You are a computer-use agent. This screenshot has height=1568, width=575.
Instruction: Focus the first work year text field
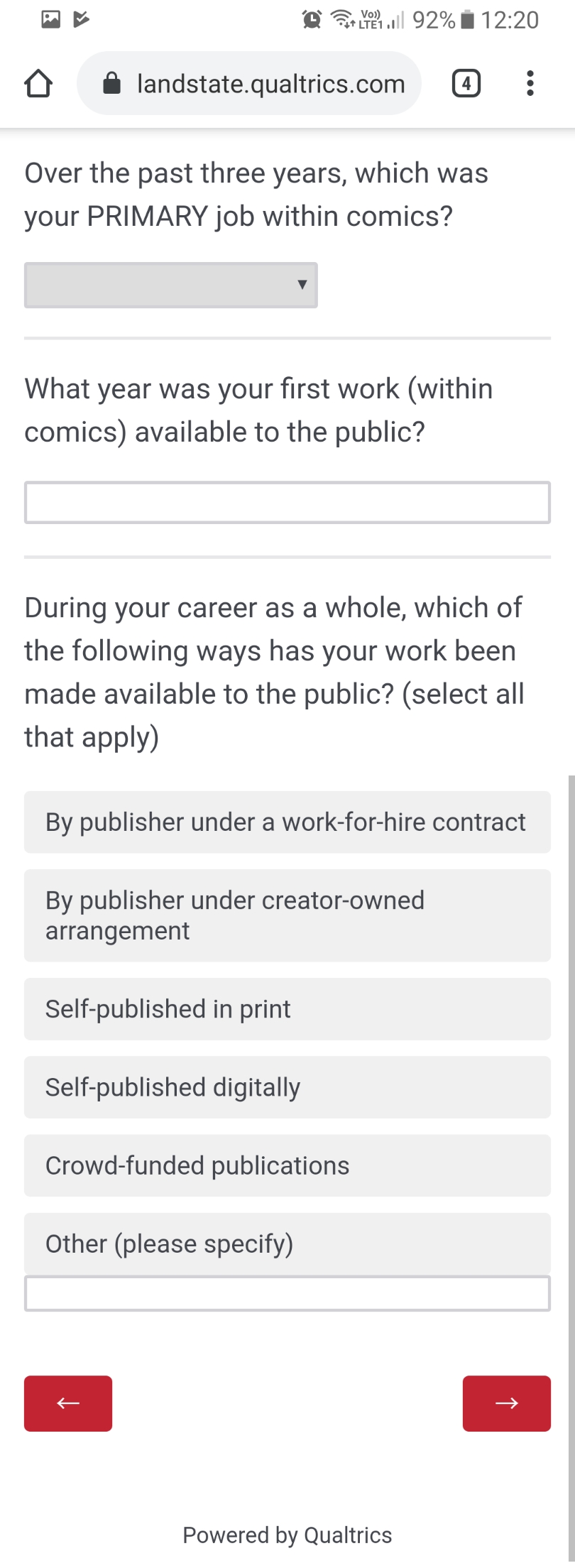[x=287, y=503]
